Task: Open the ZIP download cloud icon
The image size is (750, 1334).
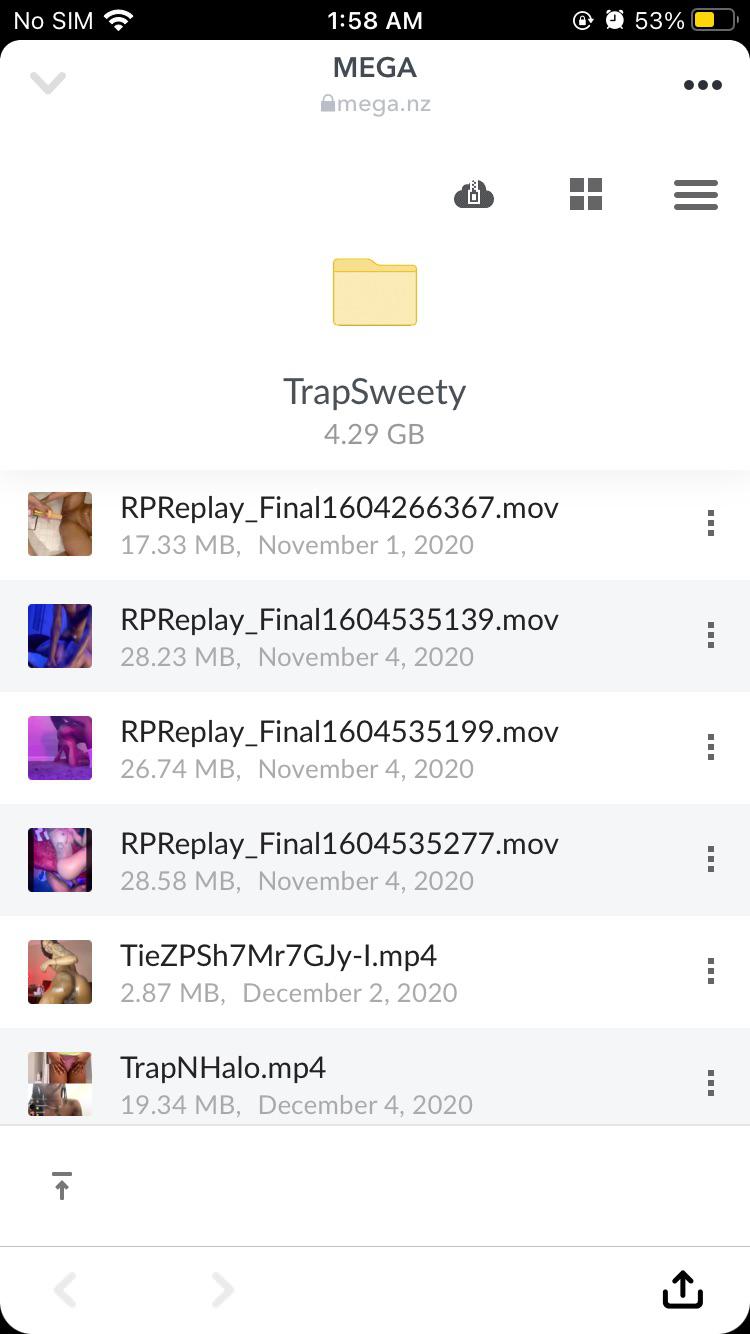Action: (x=473, y=194)
